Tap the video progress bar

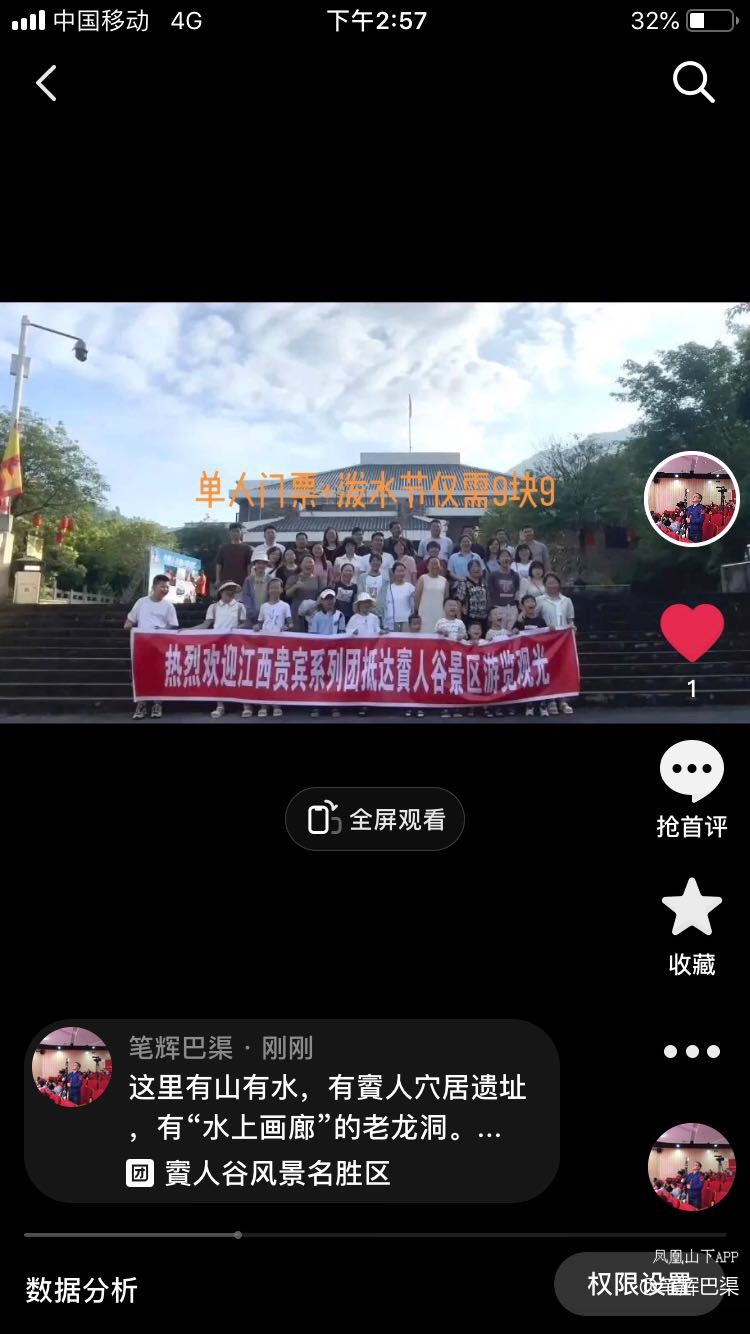(375, 1235)
